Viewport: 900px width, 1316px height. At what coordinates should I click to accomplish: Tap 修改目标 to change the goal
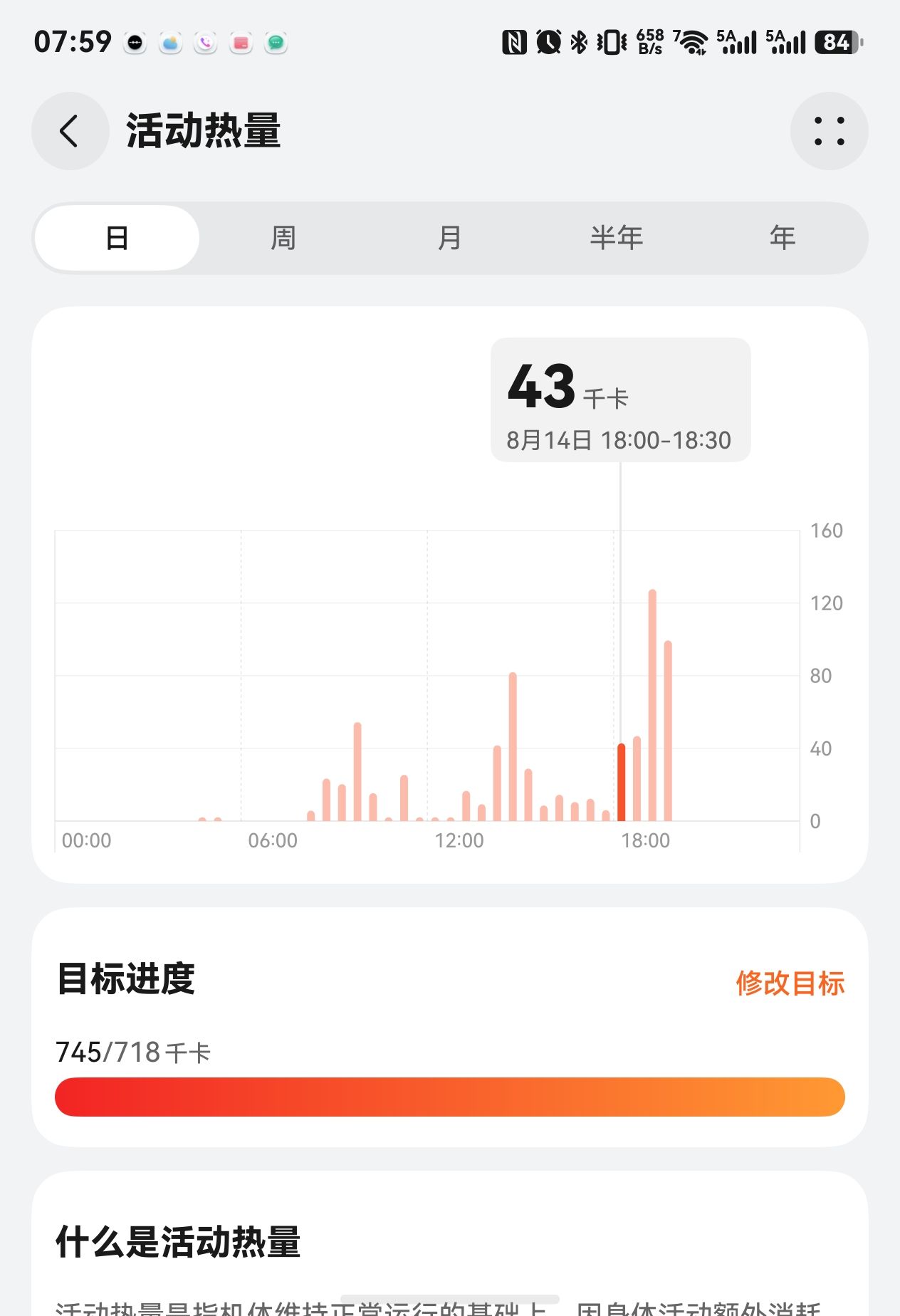pos(790,983)
